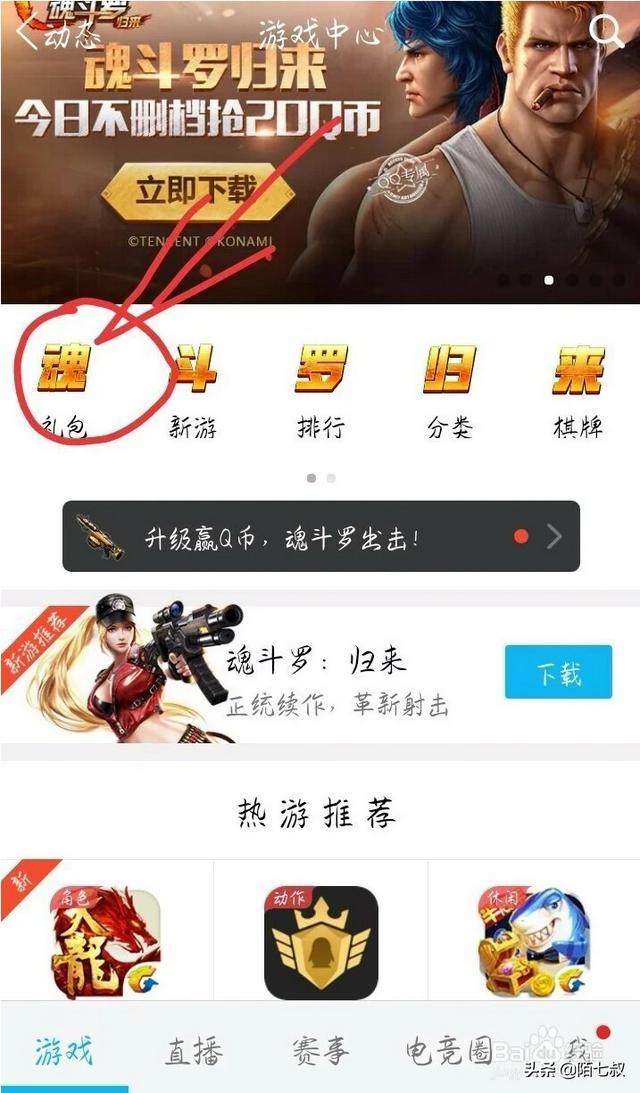Download 魂斗罗：归来

pos(557,672)
